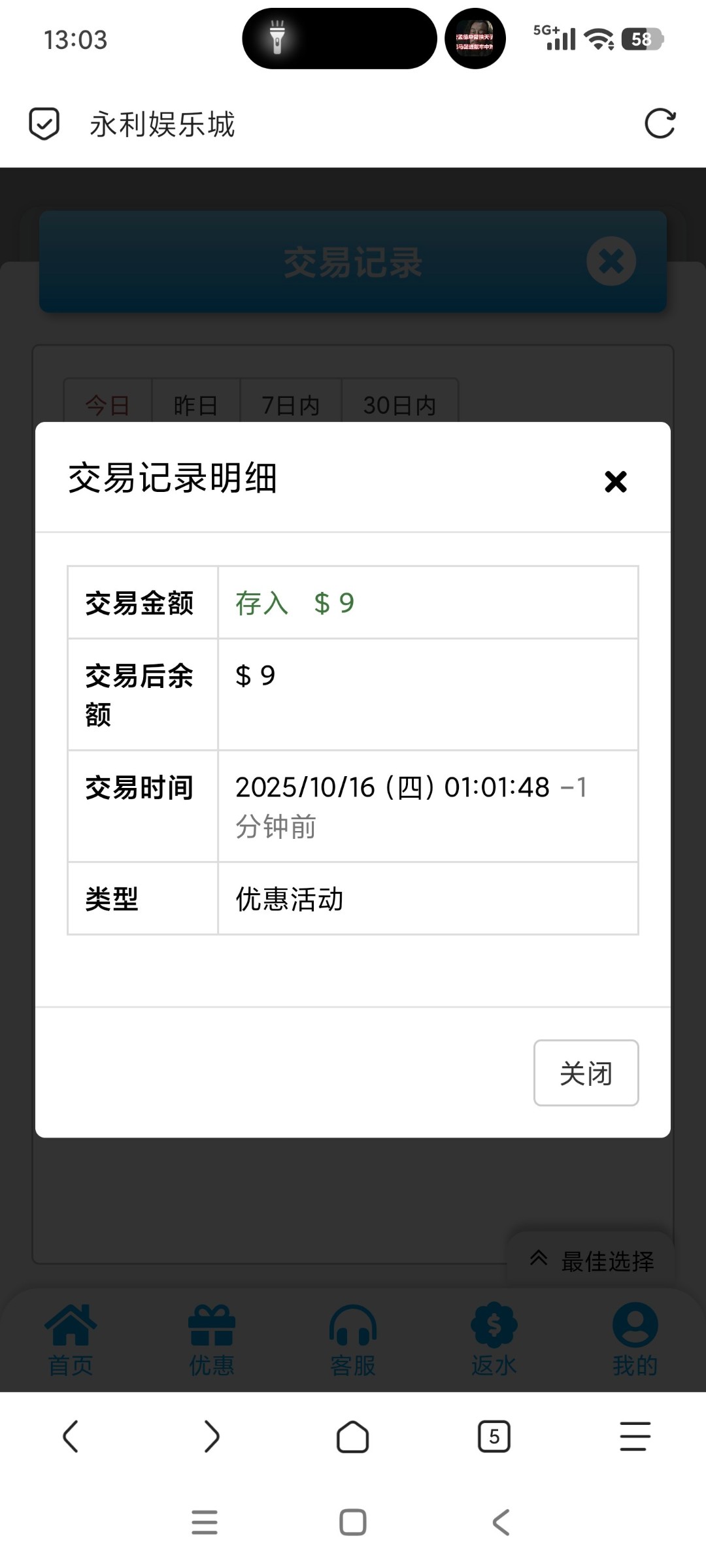The image size is (706, 1568).
Task: Switch to the 30日内 date filter
Action: (400, 405)
